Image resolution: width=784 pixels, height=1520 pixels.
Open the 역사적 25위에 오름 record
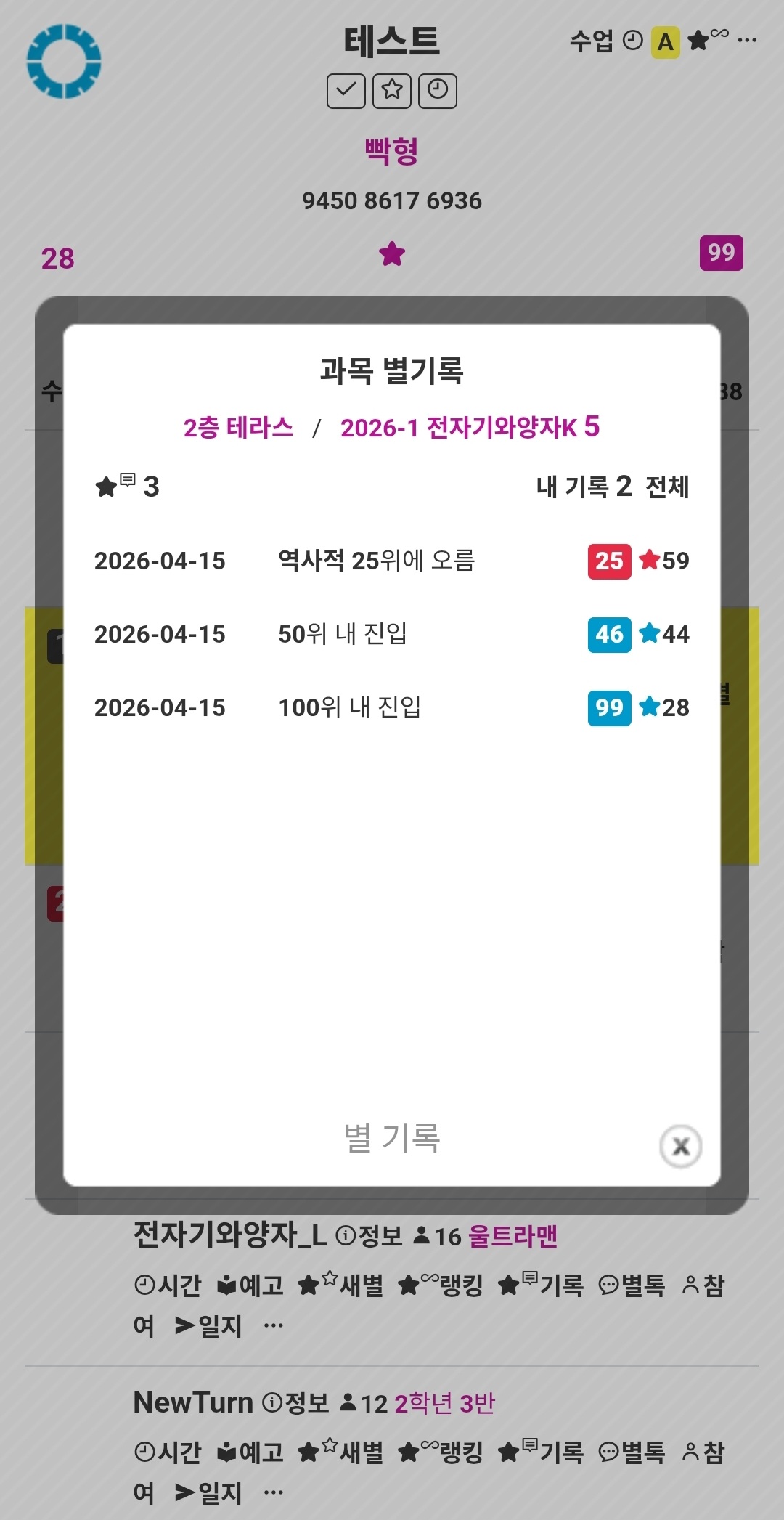coord(392,561)
